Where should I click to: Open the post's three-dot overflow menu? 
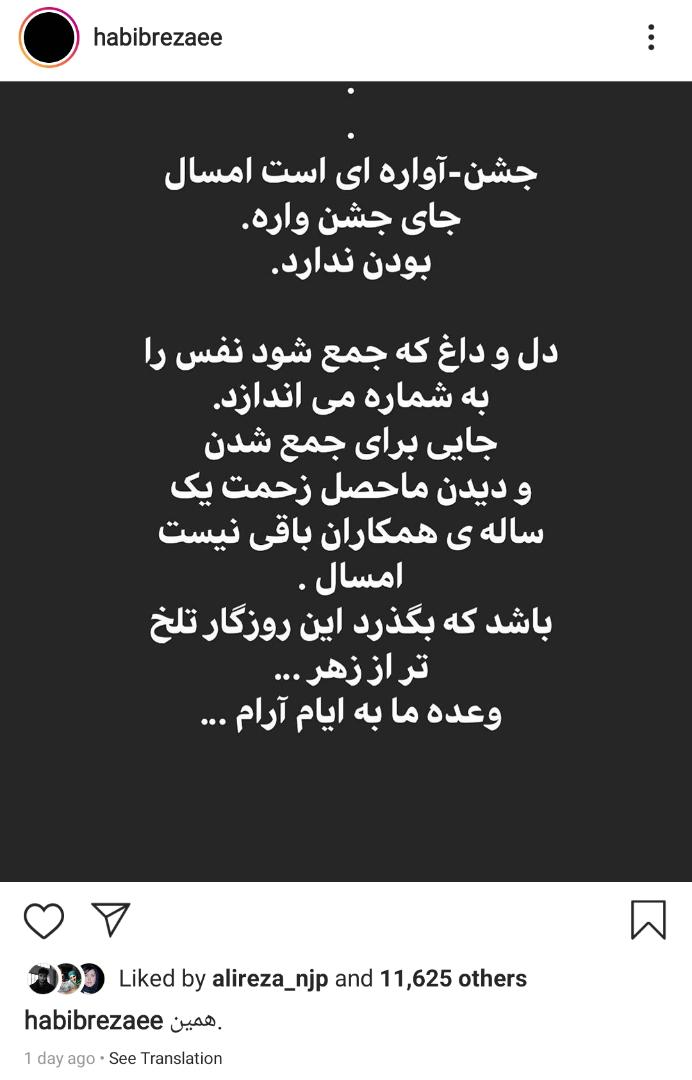pyautogui.click(x=651, y=38)
